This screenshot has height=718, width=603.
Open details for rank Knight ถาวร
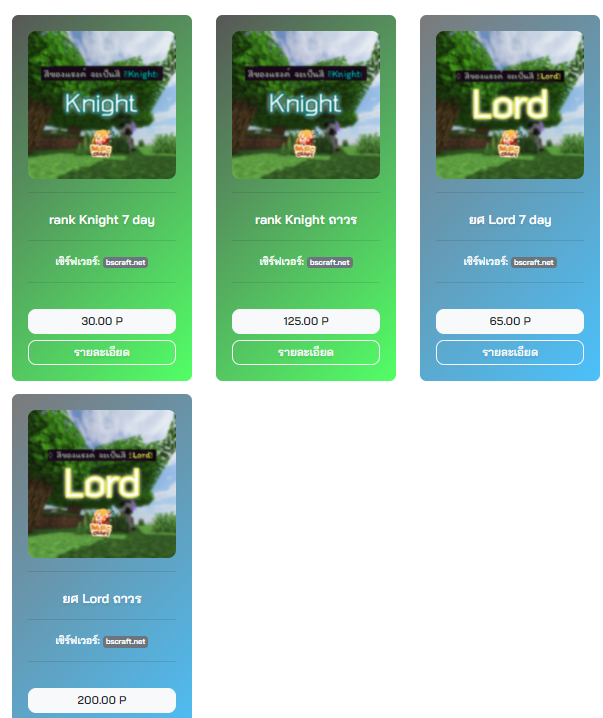tap(306, 352)
